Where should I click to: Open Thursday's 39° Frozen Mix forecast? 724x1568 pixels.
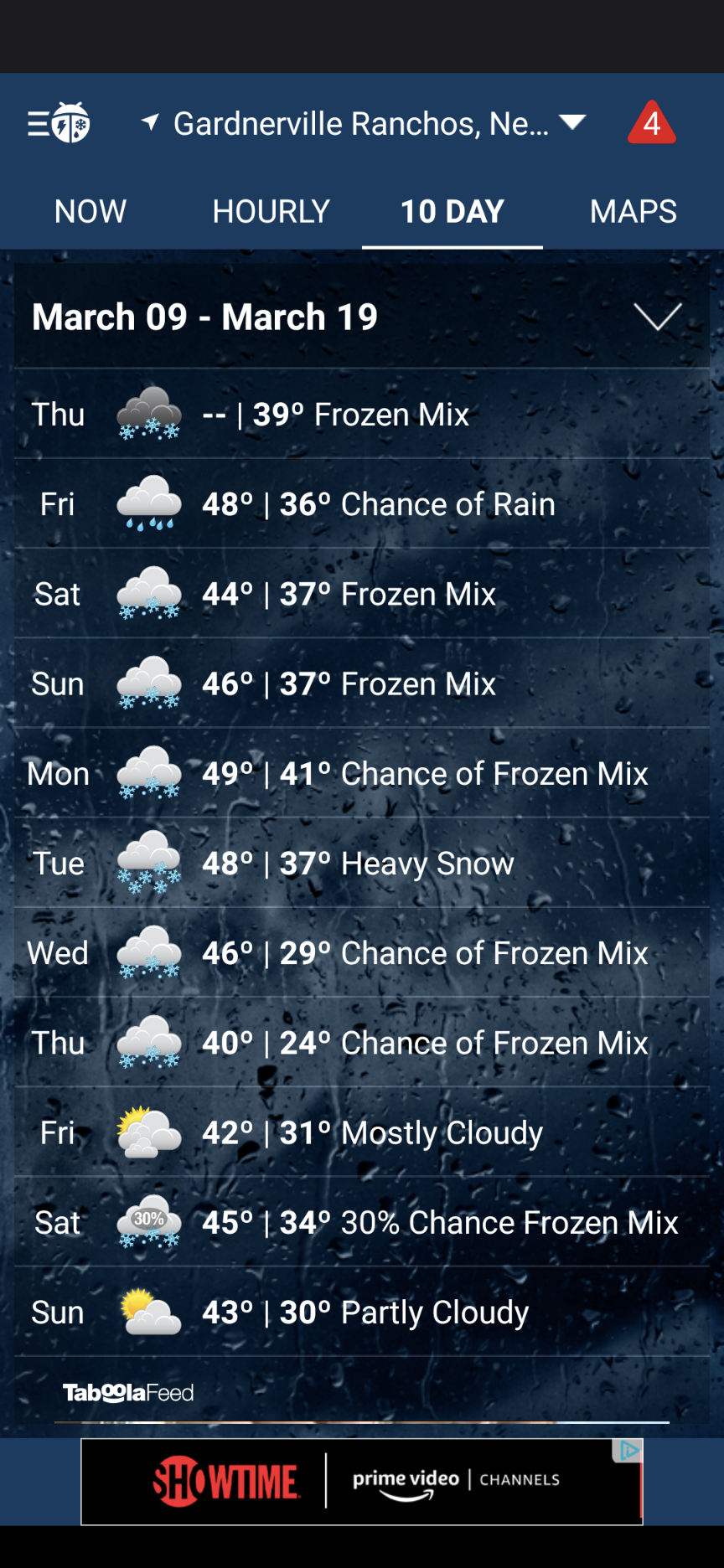[362, 415]
